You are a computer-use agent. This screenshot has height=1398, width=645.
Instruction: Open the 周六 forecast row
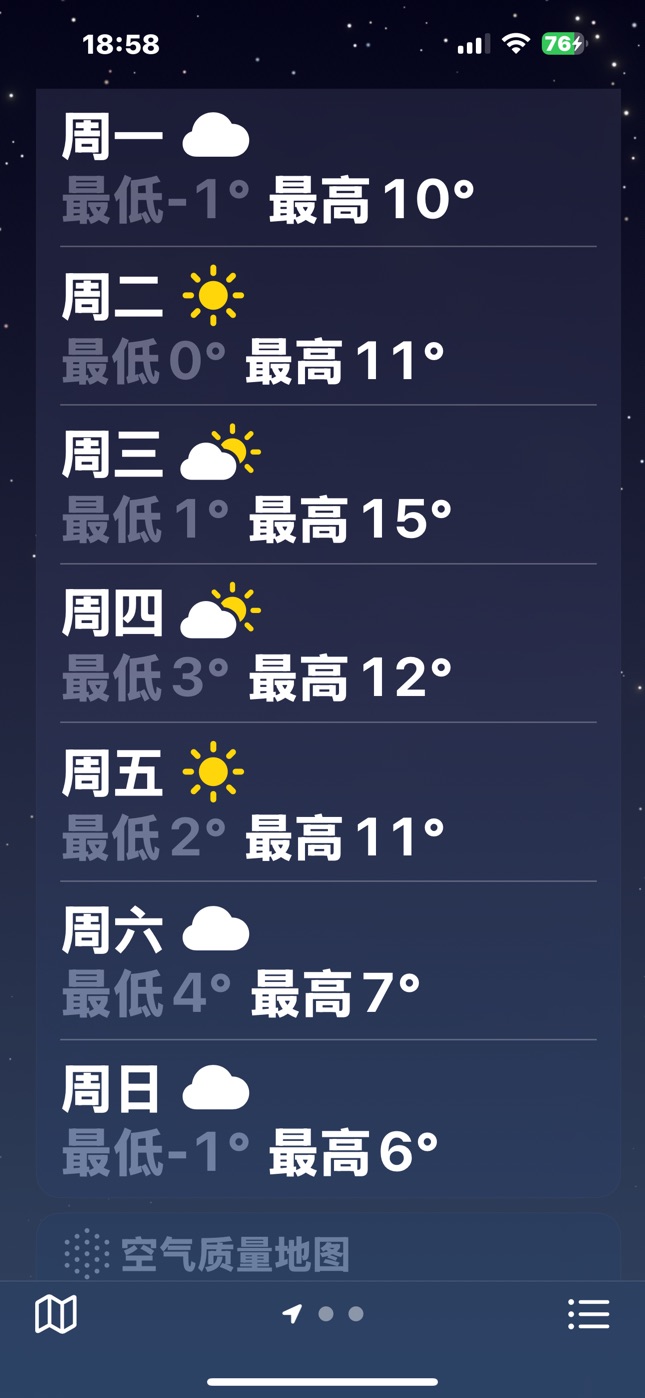click(328, 962)
